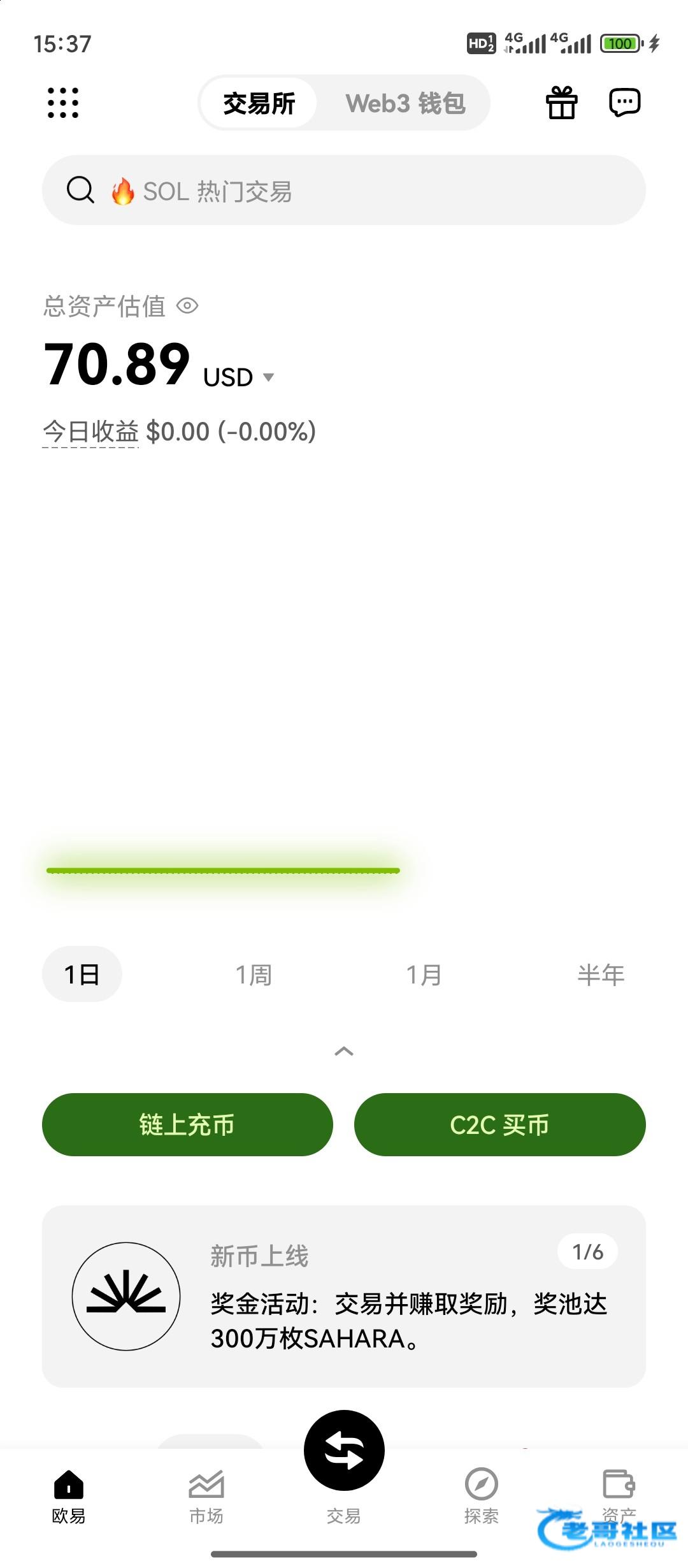Select the 半年 chart range
Screen dimensions: 688x1568
point(601,975)
